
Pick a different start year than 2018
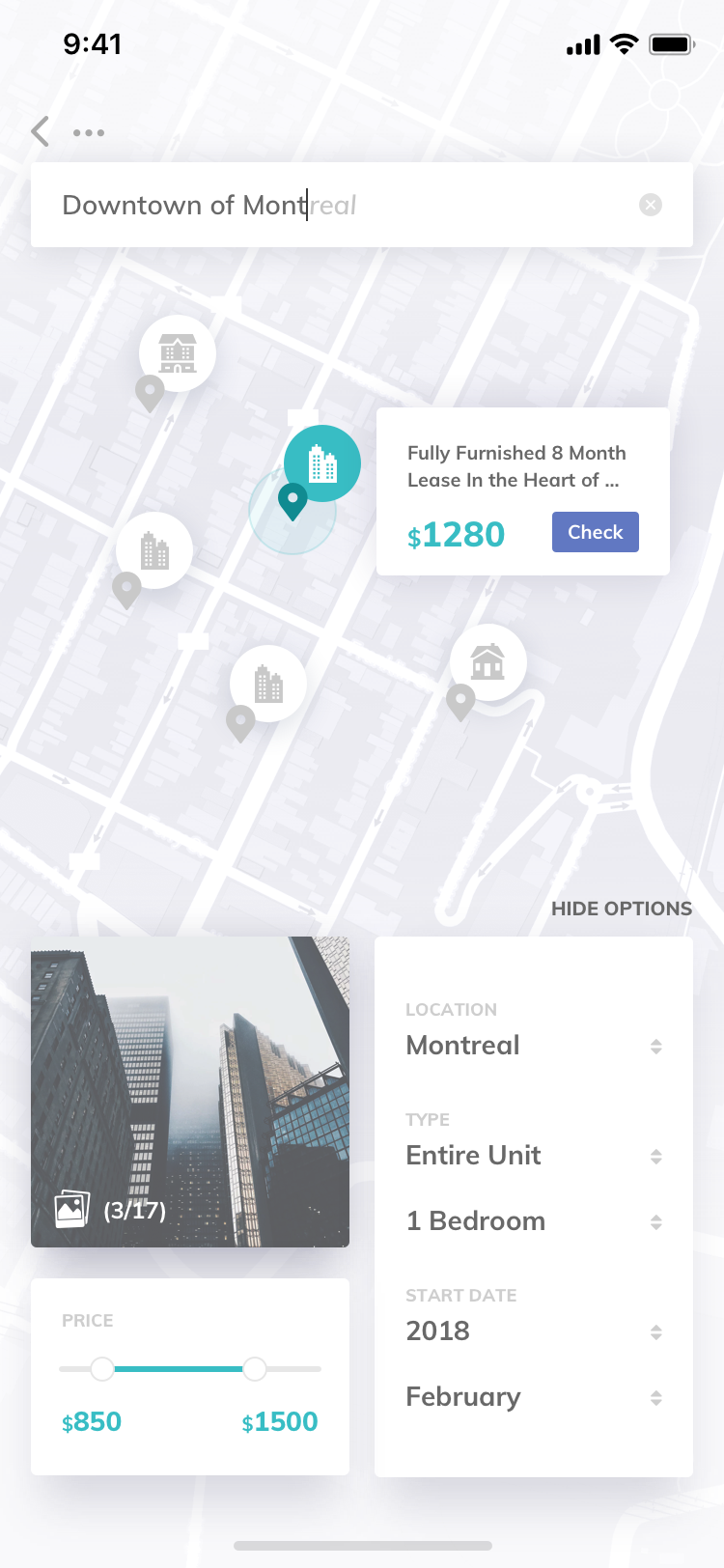click(534, 1331)
